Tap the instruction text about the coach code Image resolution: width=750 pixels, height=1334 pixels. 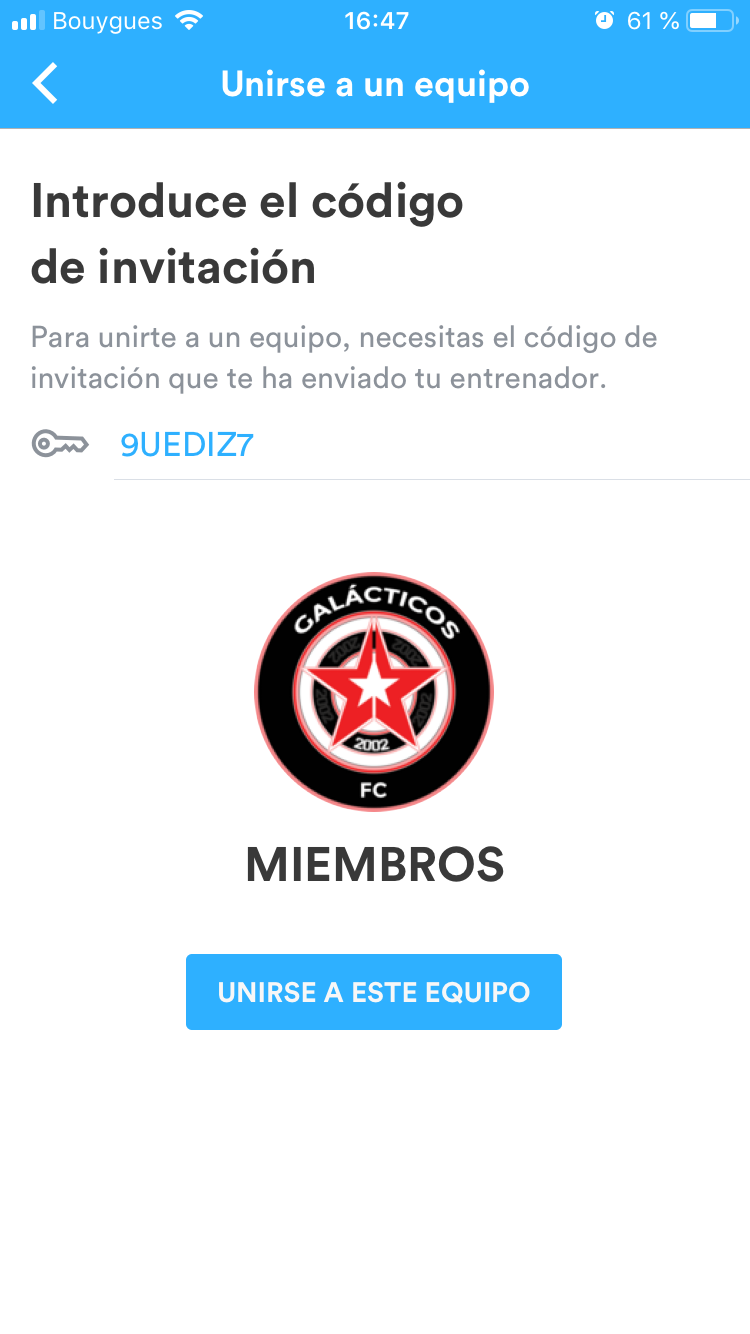344,357
